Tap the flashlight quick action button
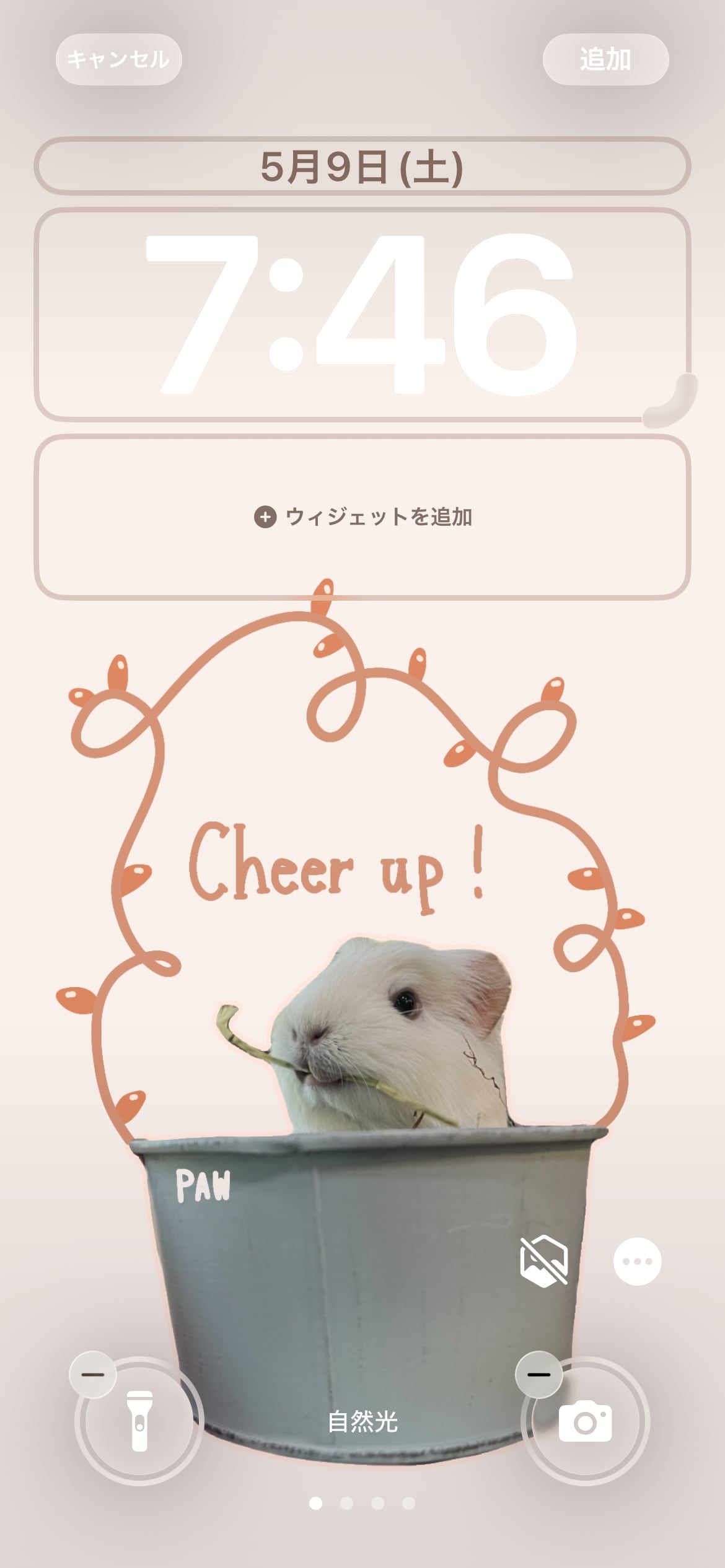The width and height of the screenshot is (725, 1568). pos(139,1421)
